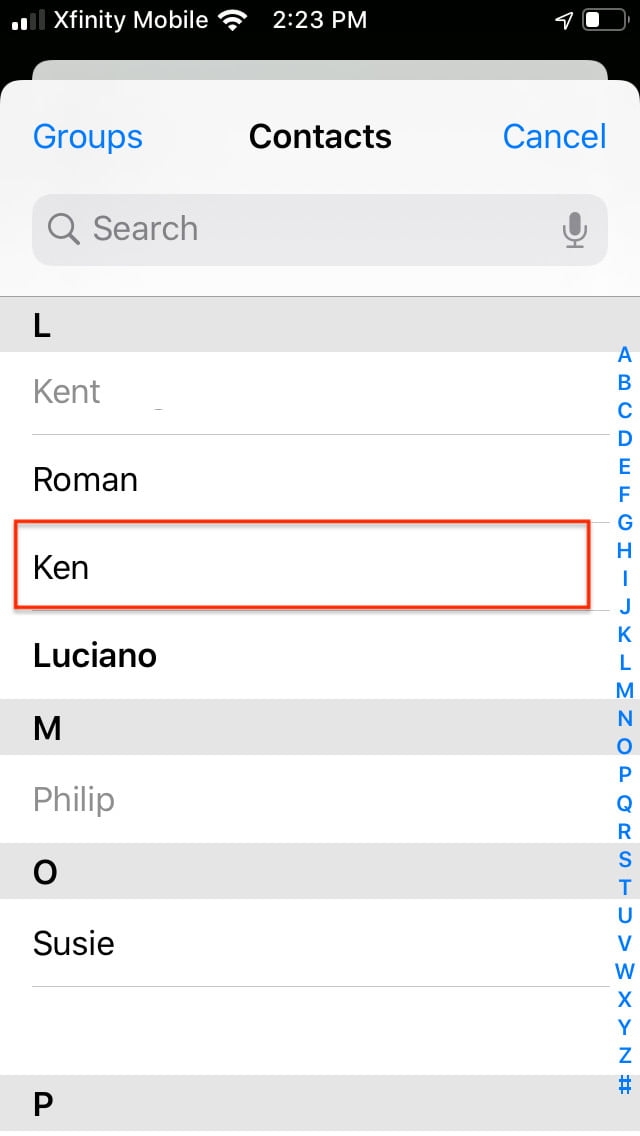Image resolution: width=640 pixels, height=1136 pixels.
Task: Start voice dictation with the microphone
Action: tap(574, 230)
